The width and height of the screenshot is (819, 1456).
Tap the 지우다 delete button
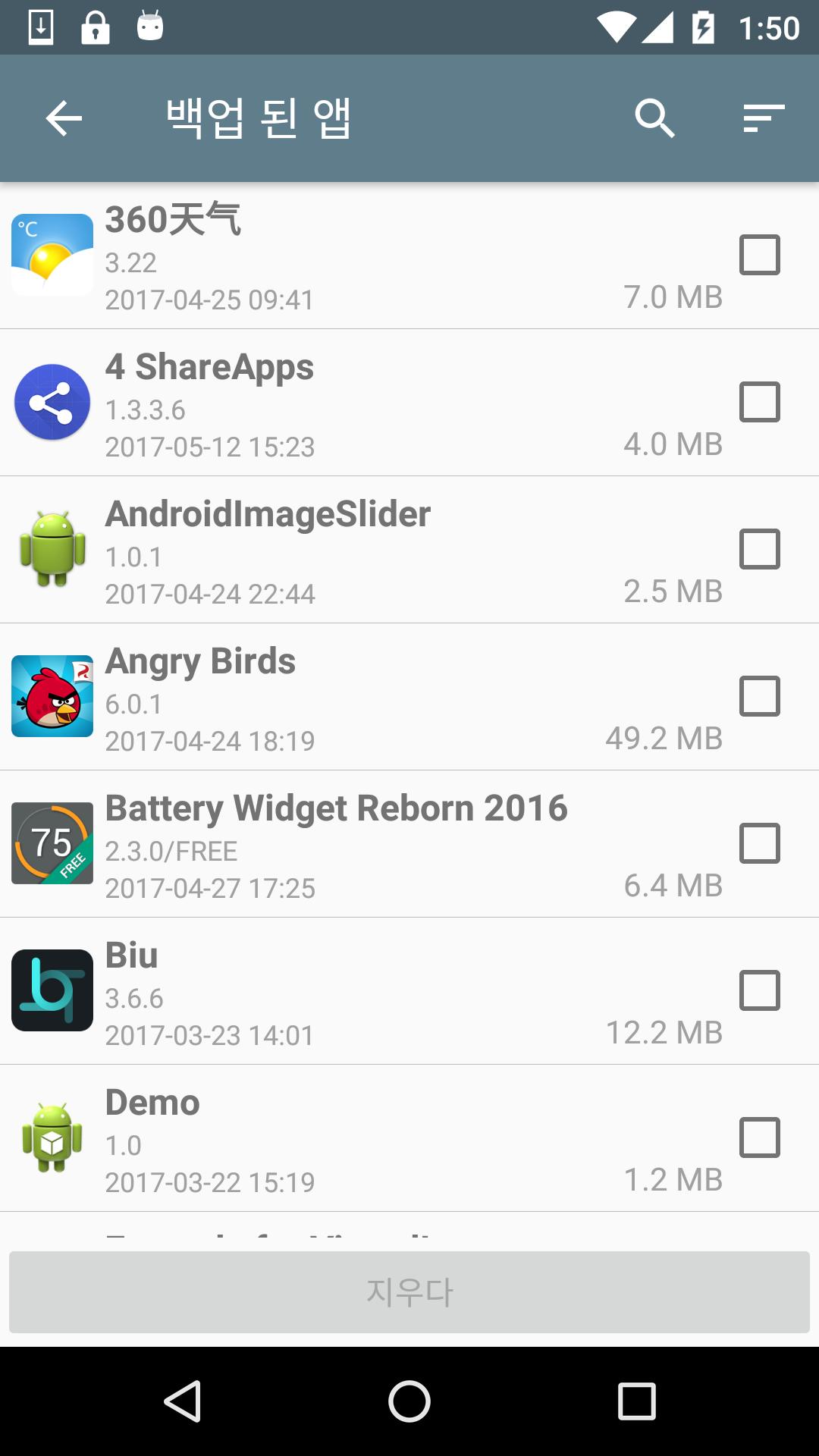tap(409, 1292)
